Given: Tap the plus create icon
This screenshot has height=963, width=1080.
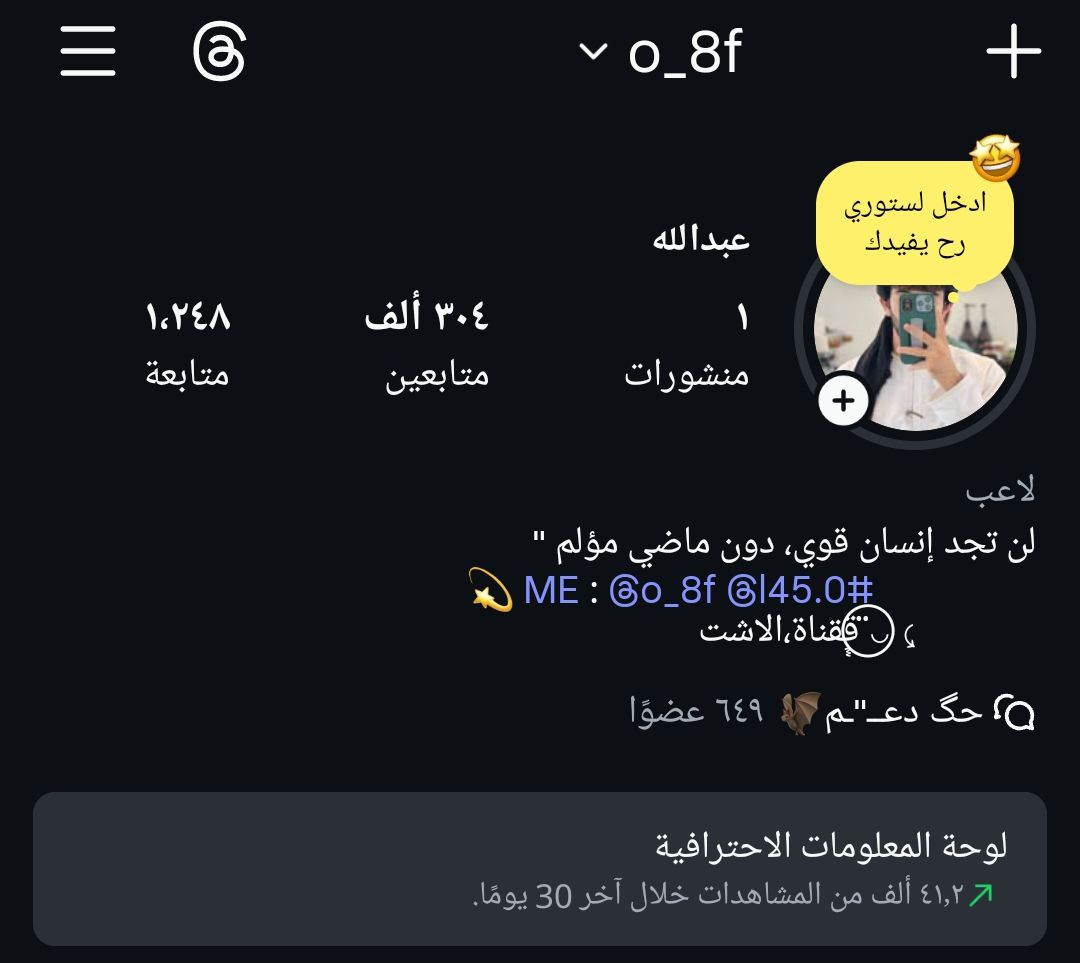Looking at the screenshot, I should 1013,51.
